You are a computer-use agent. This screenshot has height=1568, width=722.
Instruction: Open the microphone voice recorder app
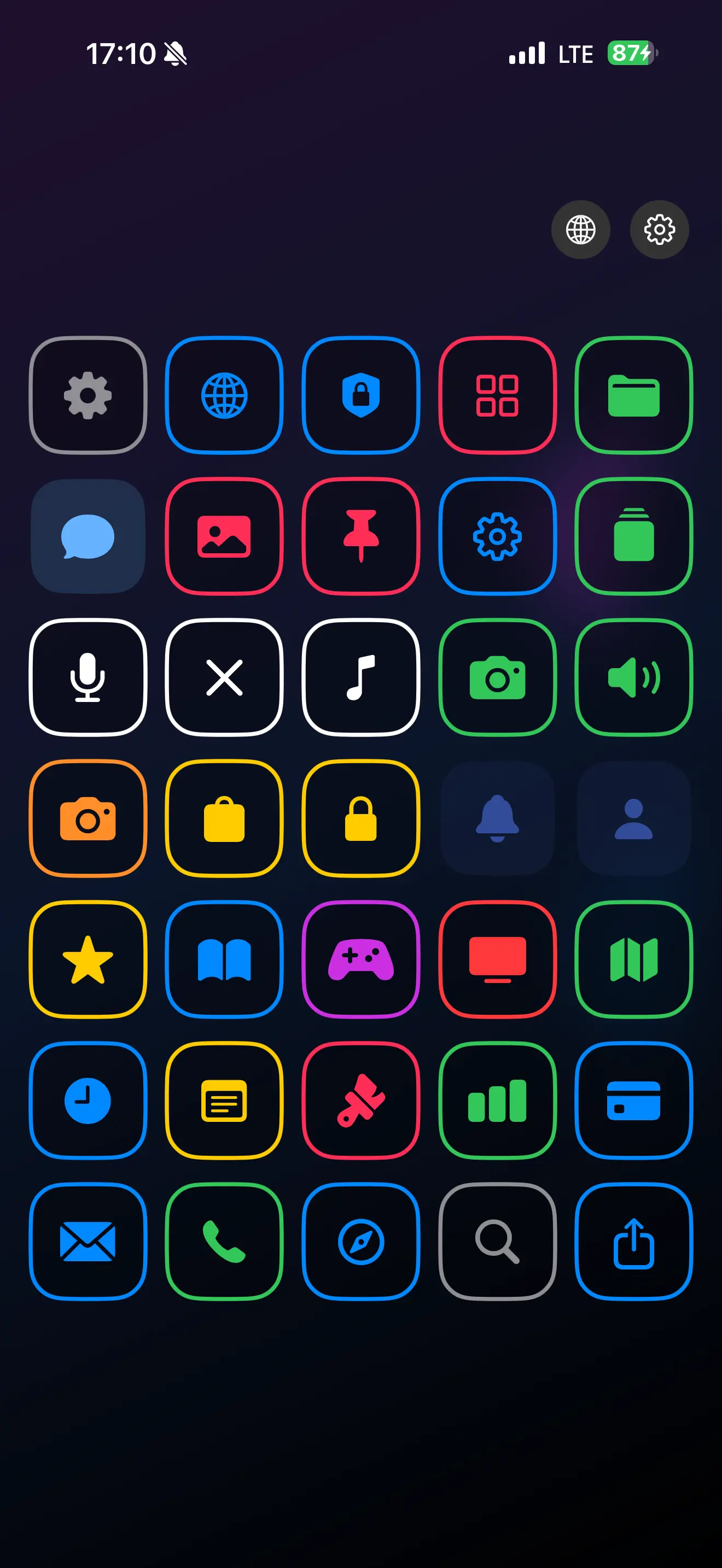[87, 677]
